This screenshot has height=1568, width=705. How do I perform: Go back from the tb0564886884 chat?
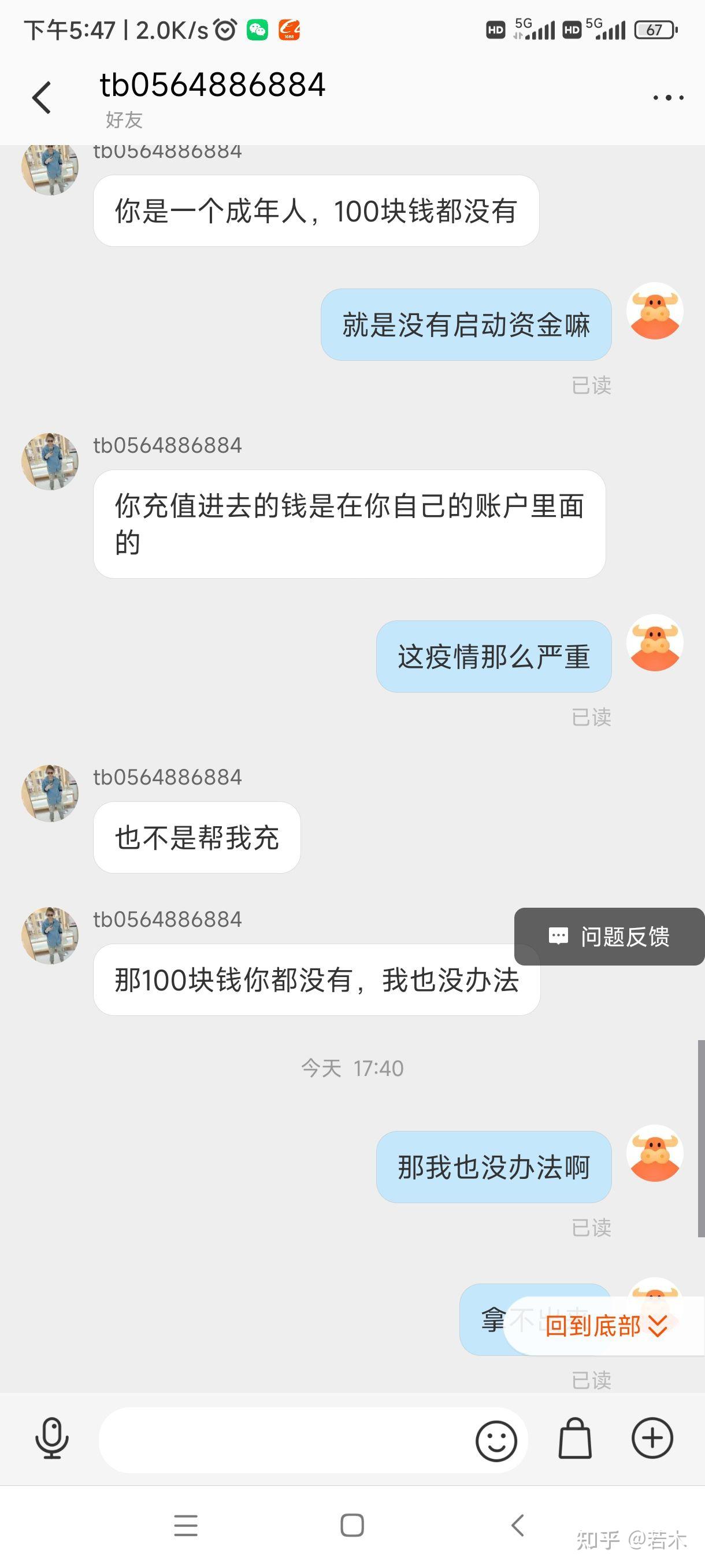click(42, 97)
